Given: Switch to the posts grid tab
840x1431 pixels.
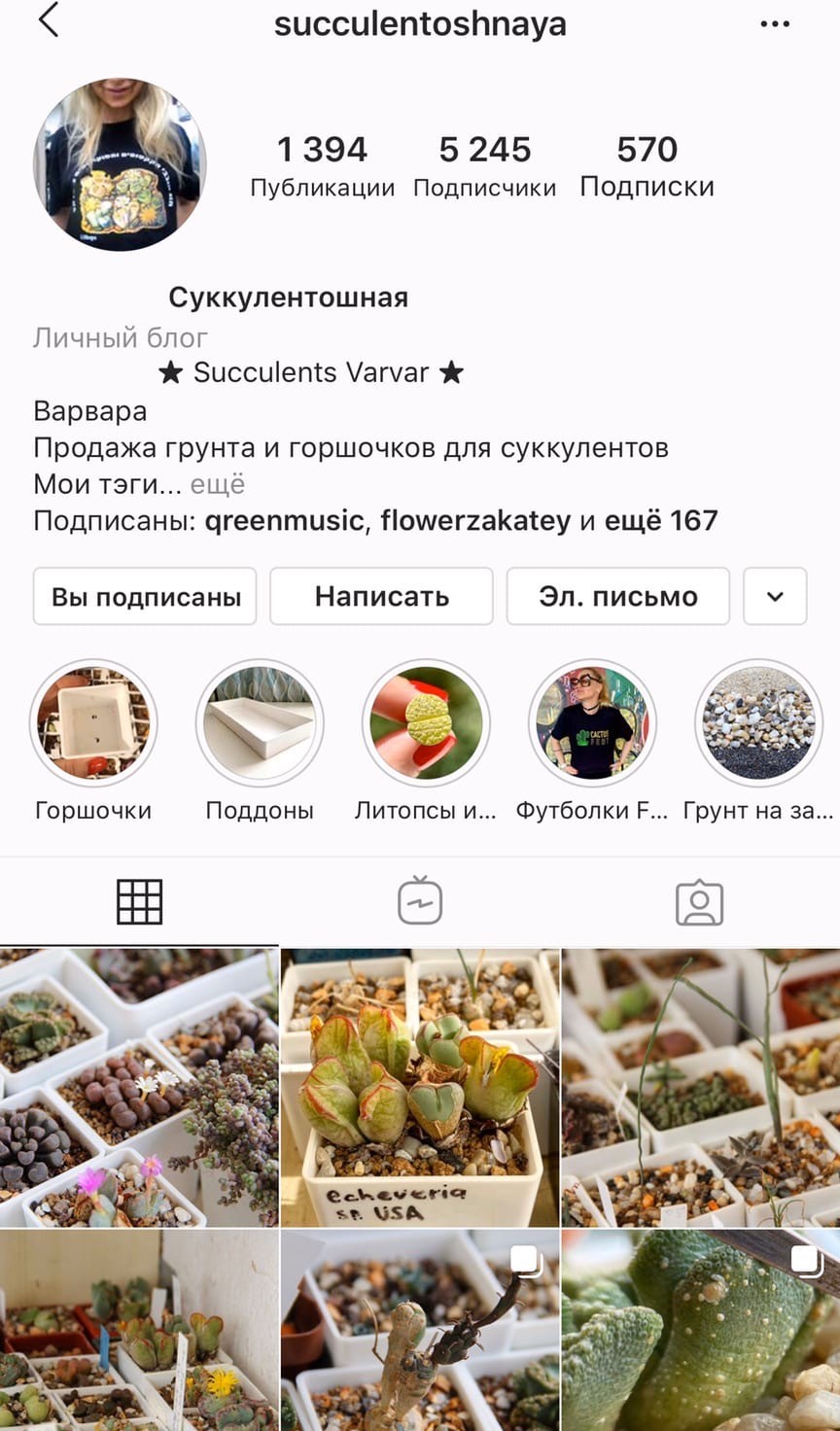Looking at the screenshot, I should click(139, 902).
